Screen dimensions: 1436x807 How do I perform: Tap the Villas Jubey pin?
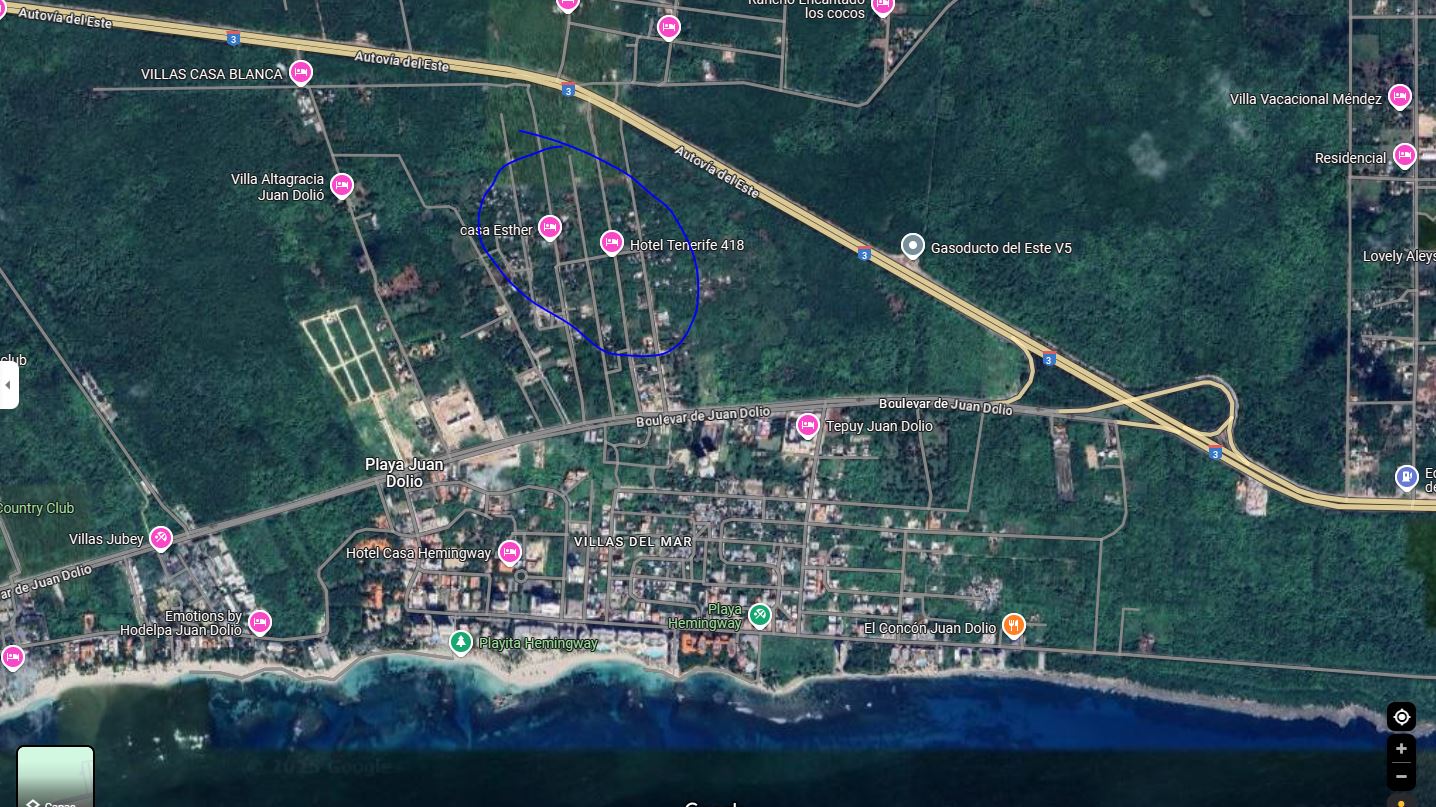(x=161, y=539)
